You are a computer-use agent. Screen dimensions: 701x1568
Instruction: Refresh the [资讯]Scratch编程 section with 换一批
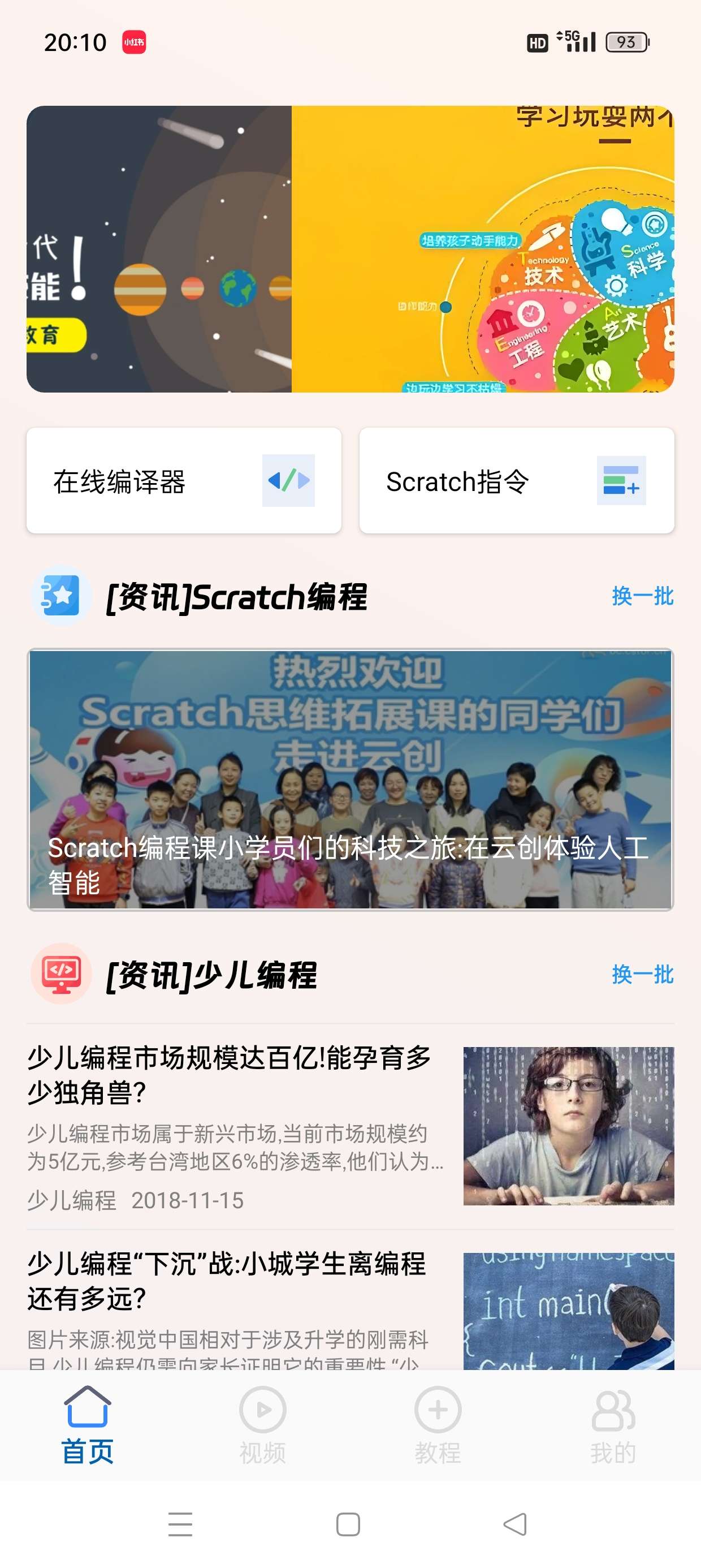click(x=642, y=596)
